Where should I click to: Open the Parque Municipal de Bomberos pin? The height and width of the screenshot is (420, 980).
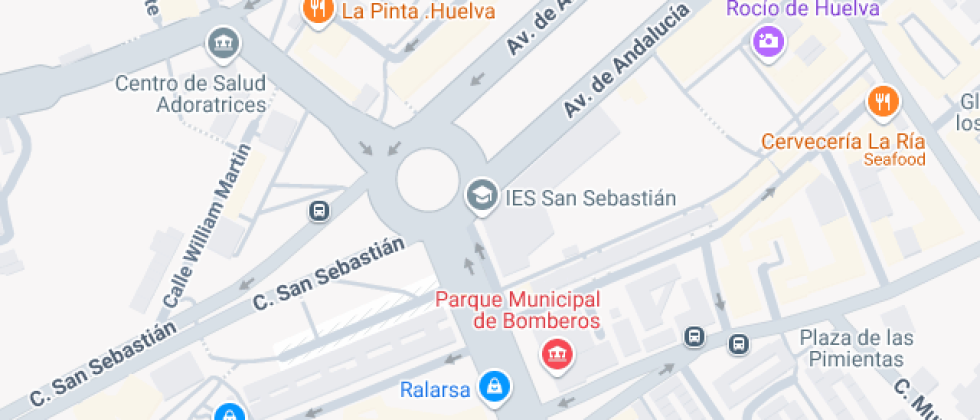556,353
